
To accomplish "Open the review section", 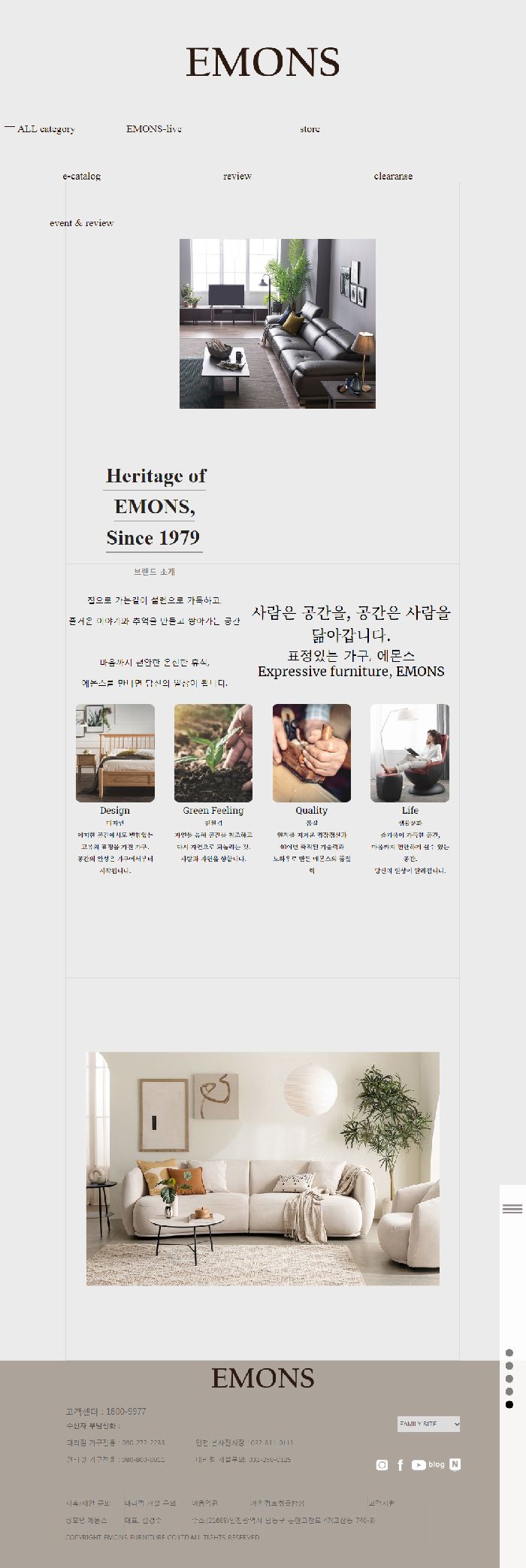I will pos(237,177).
